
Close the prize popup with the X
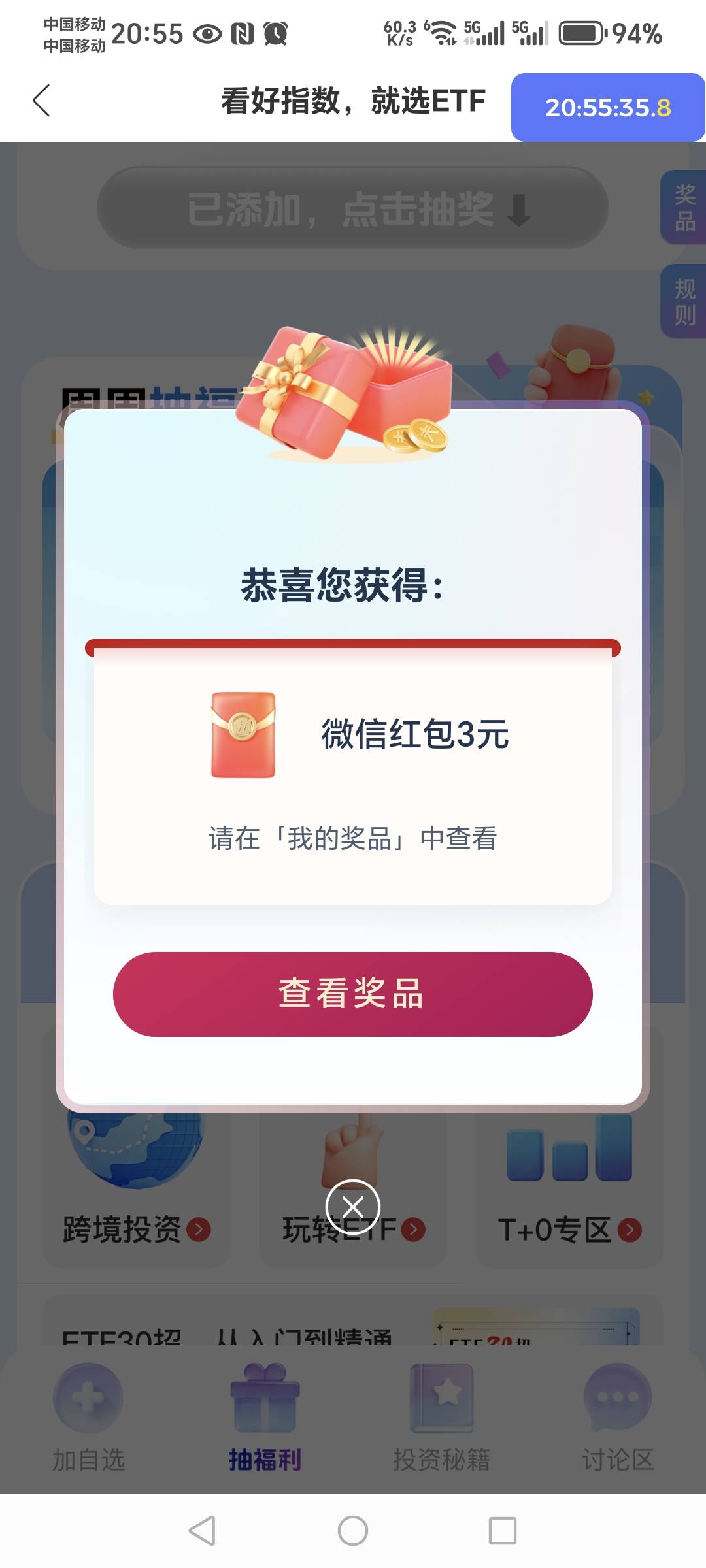coord(353,1207)
